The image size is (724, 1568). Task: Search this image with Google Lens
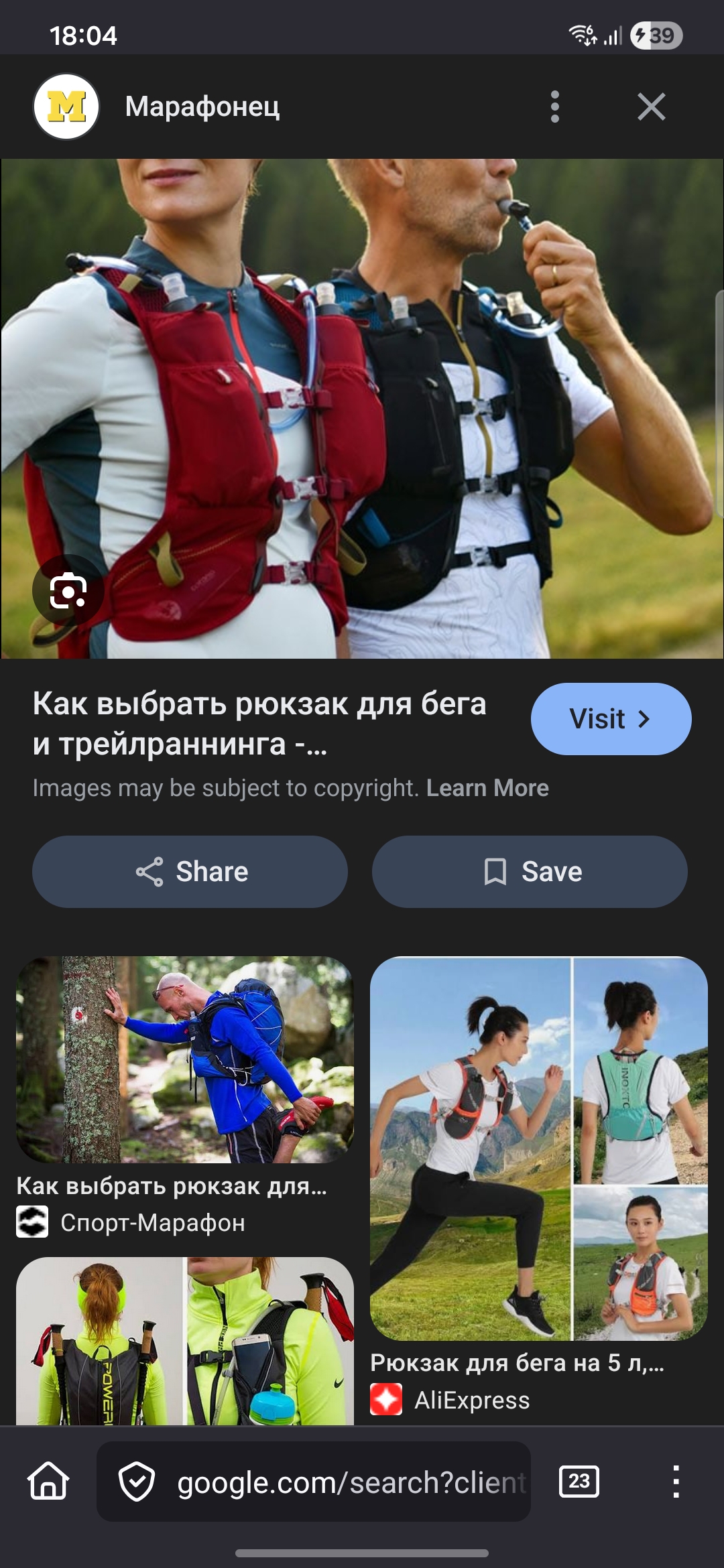pyautogui.click(x=68, y=590)
